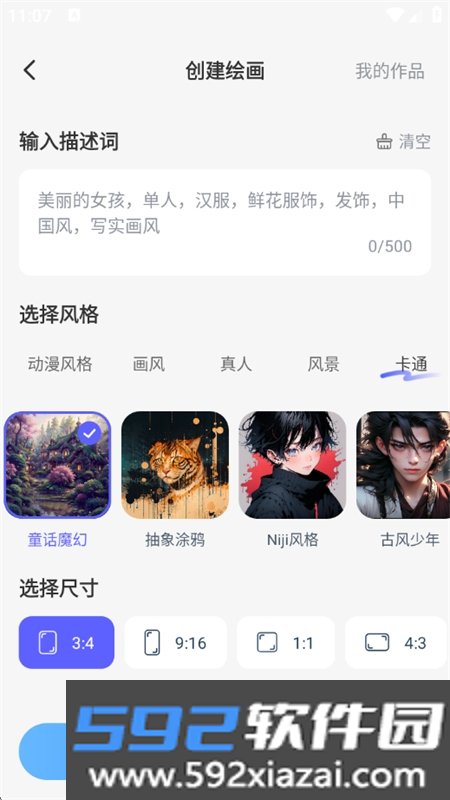Set the size to 1:1
450x800 pixels.
click(x=286, y=642)
